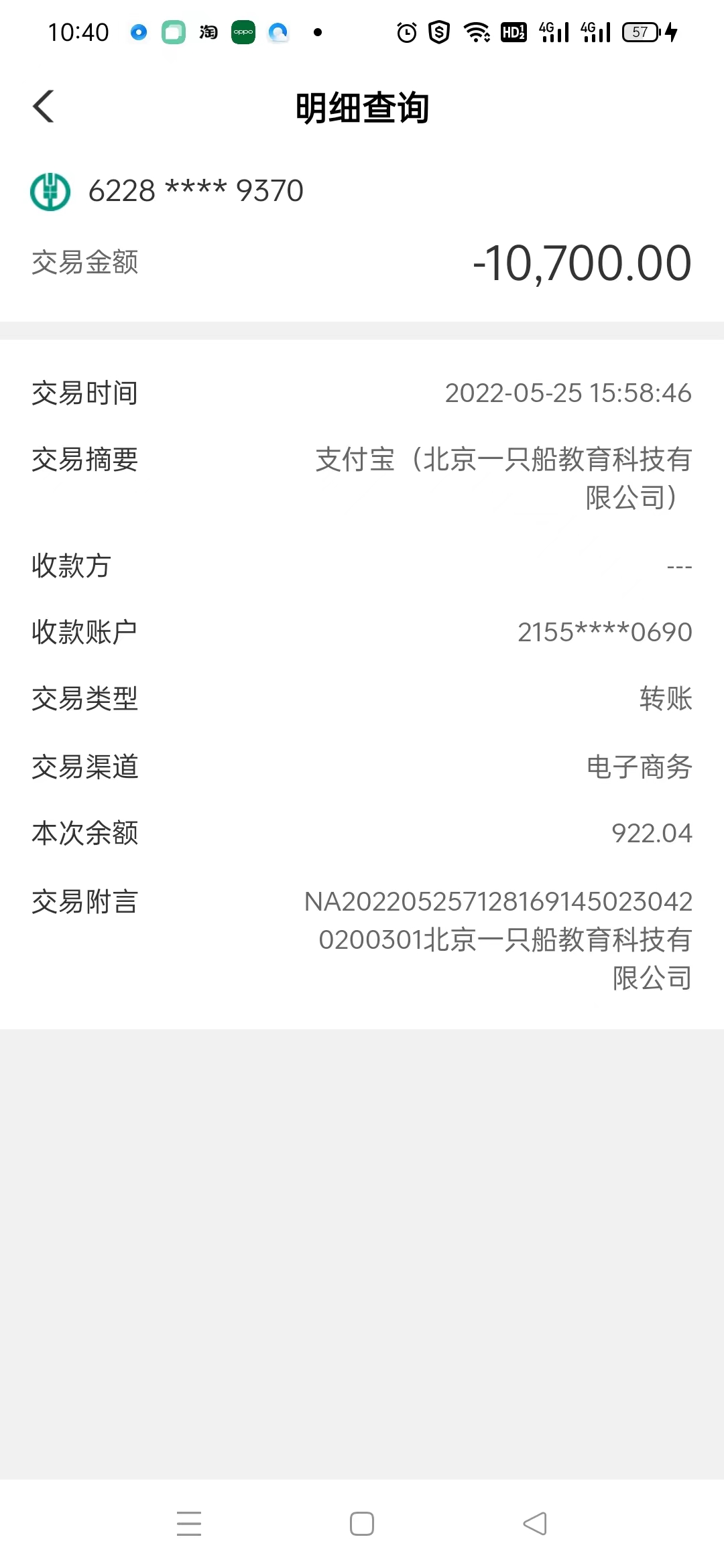Go back from 明细查询 using top arrow
724x1568 pixels.
44,107
